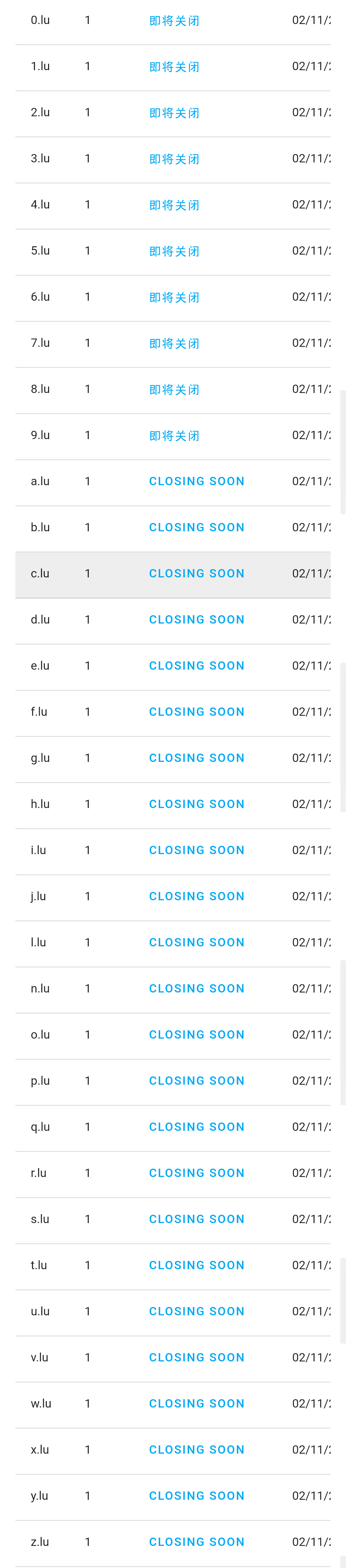Tap CLOSING SOON for i.lu
The image size is (346, 1568).
point(196,850)
